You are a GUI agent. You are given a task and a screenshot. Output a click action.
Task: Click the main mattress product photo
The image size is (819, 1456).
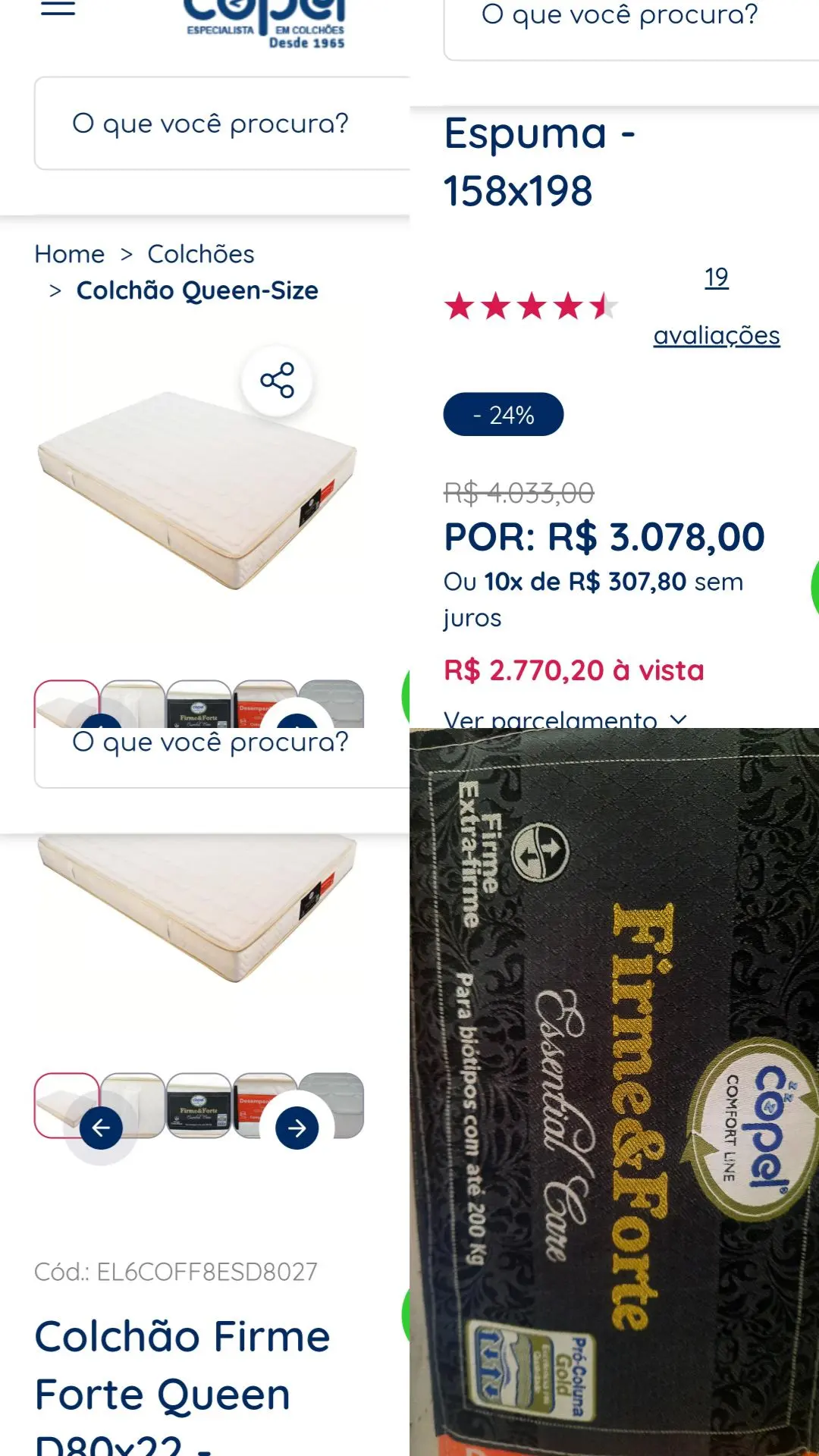[x=197, y=493]
